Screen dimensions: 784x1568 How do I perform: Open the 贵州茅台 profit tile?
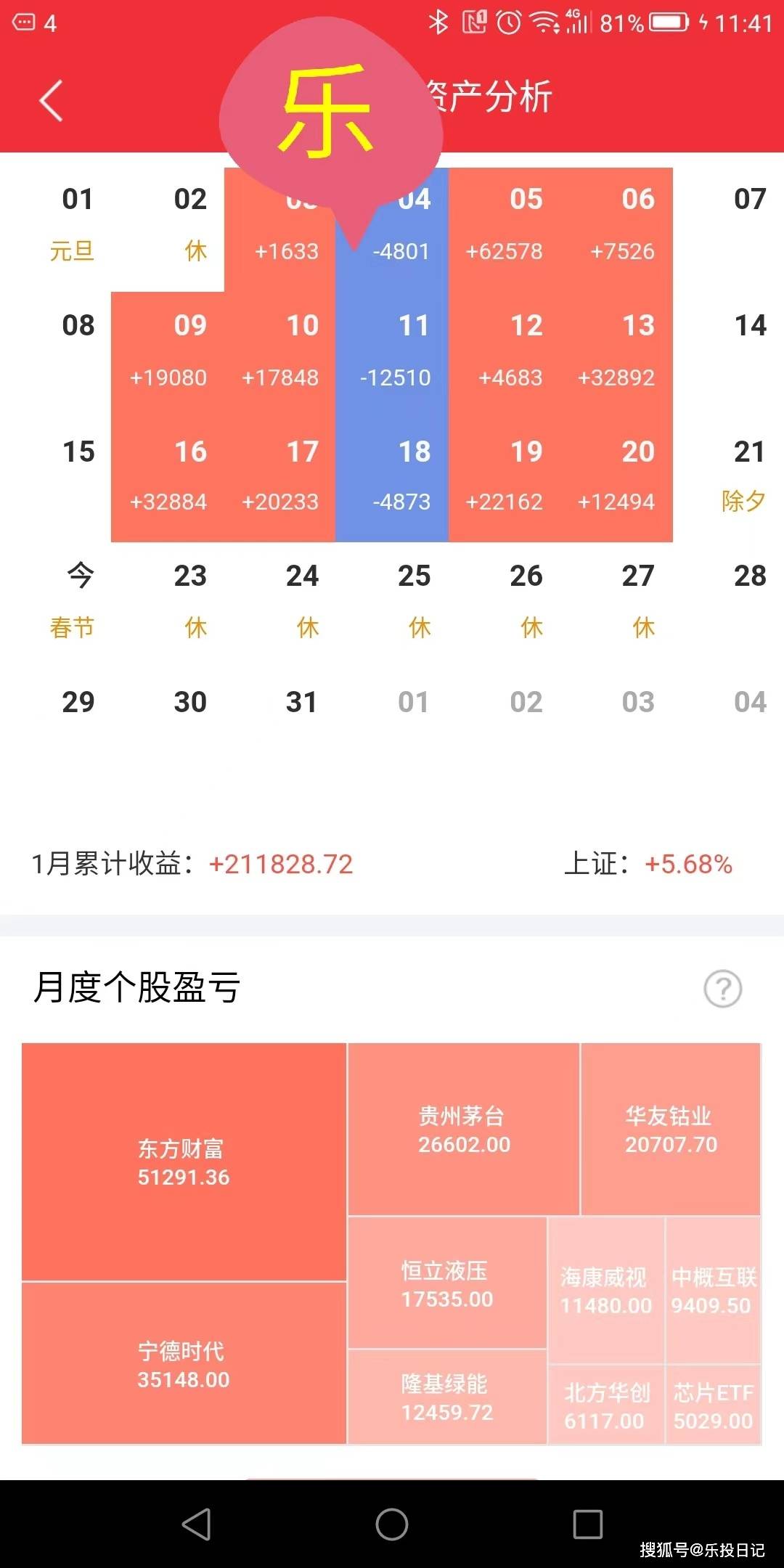pos(464,1130)
